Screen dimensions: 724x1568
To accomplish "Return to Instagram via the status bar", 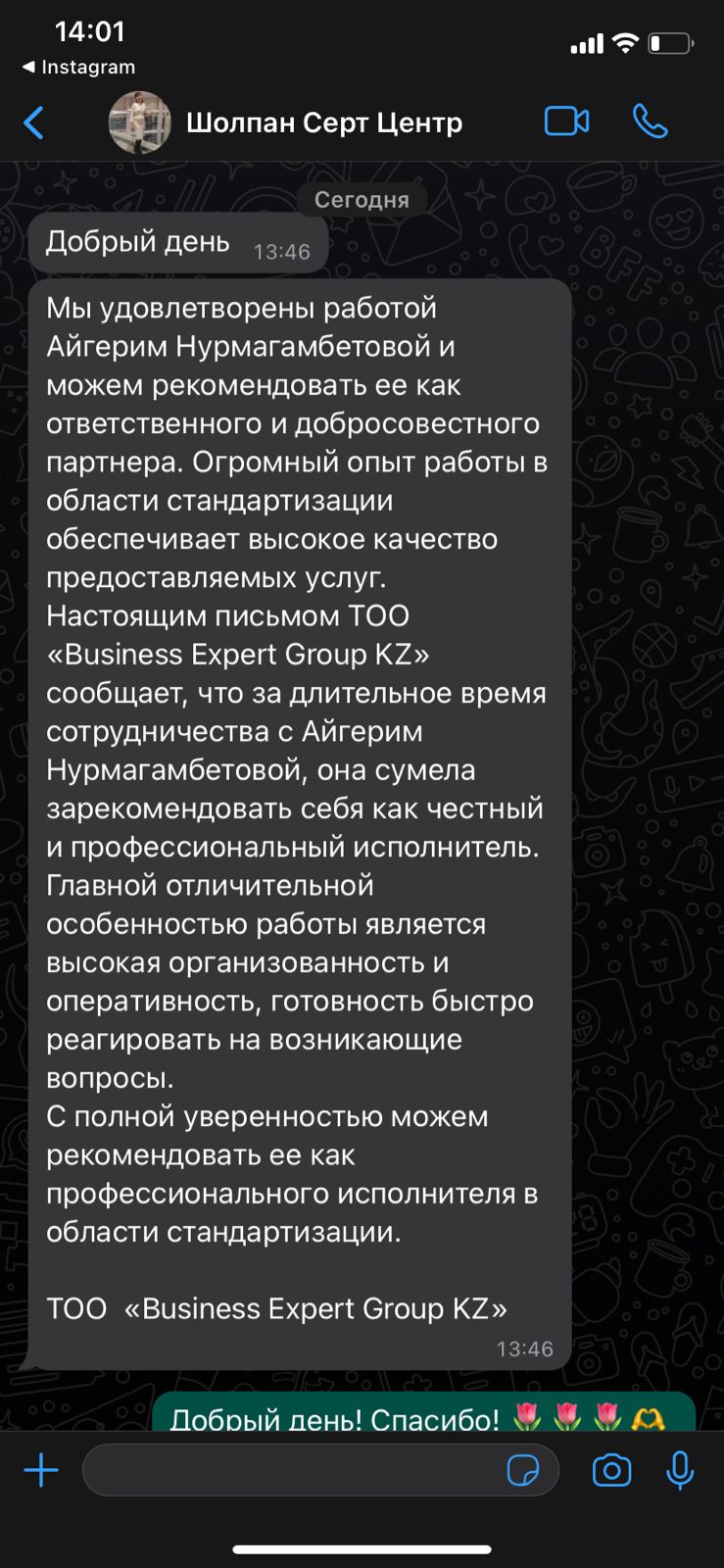I will pos(78,67).
